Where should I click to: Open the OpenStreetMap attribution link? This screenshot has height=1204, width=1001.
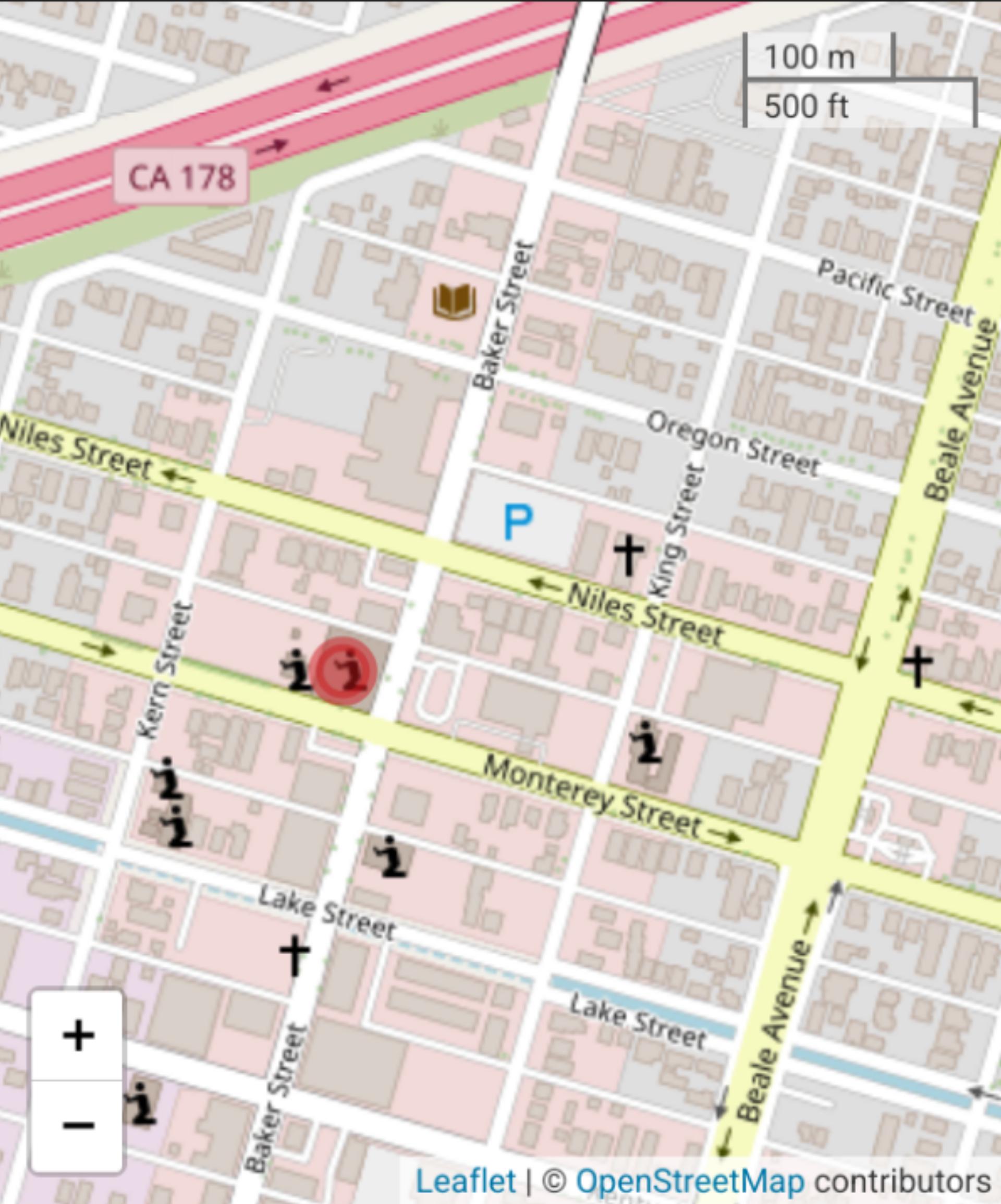(x=690, y=1181)
